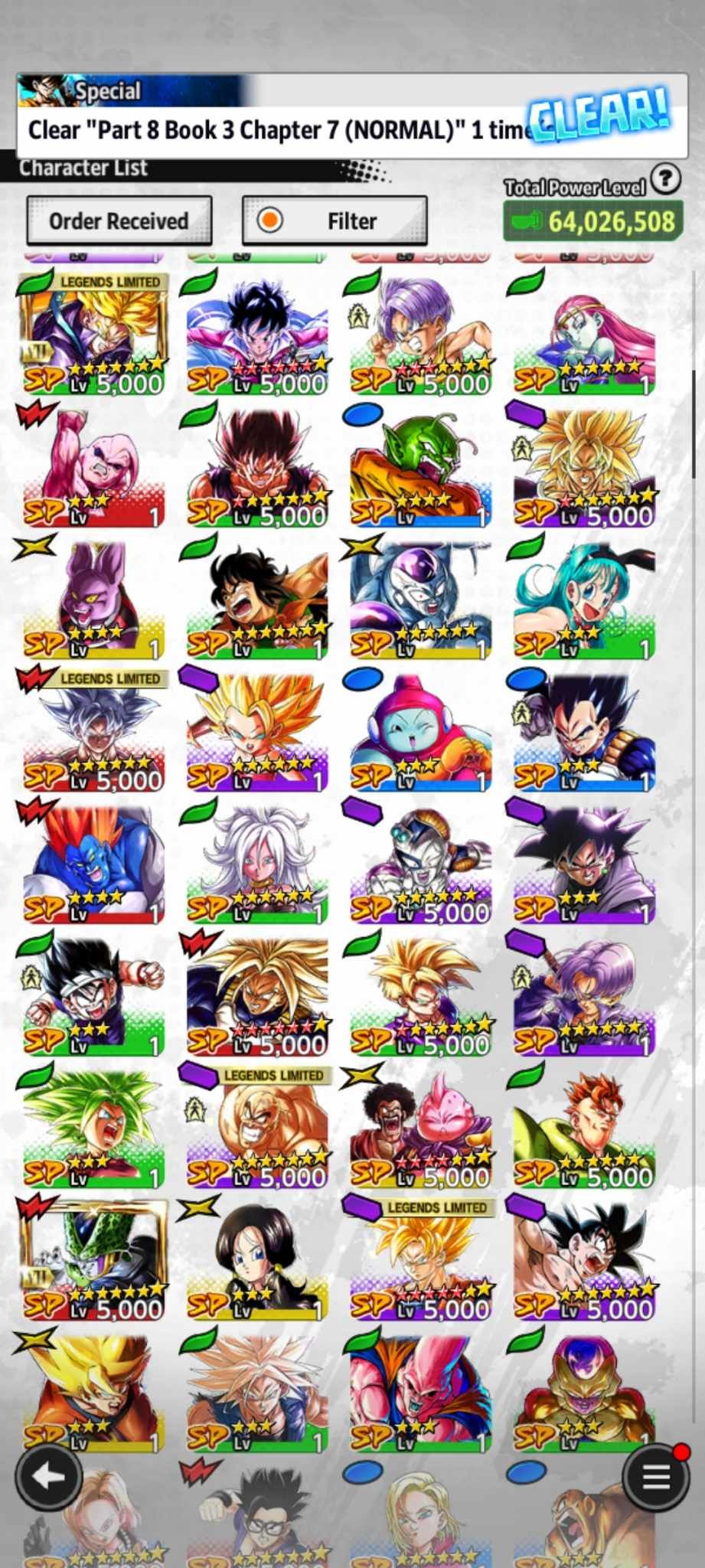
Task: Open the Piccolo character card
Action: (420, 467)
